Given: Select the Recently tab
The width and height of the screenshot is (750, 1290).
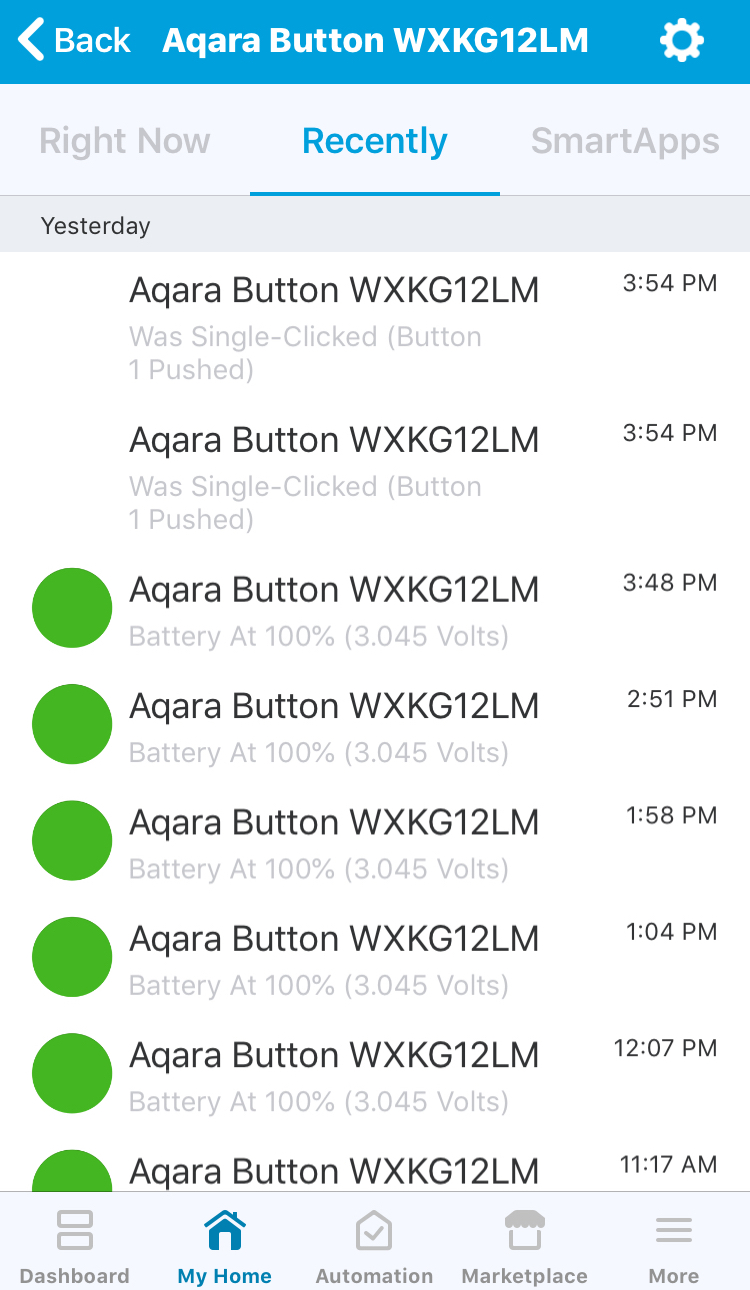Looking at the screenshot, I should tap(375, 141).
